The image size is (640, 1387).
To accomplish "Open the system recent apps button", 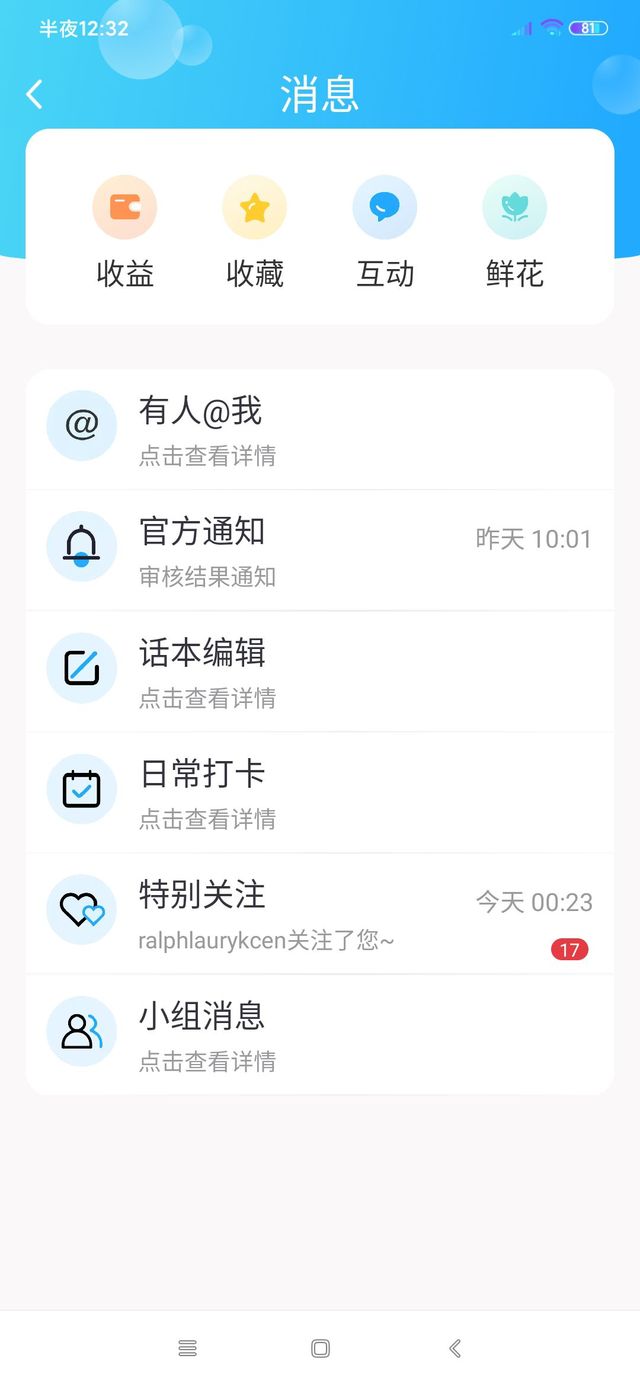I will coord(187,1348).
